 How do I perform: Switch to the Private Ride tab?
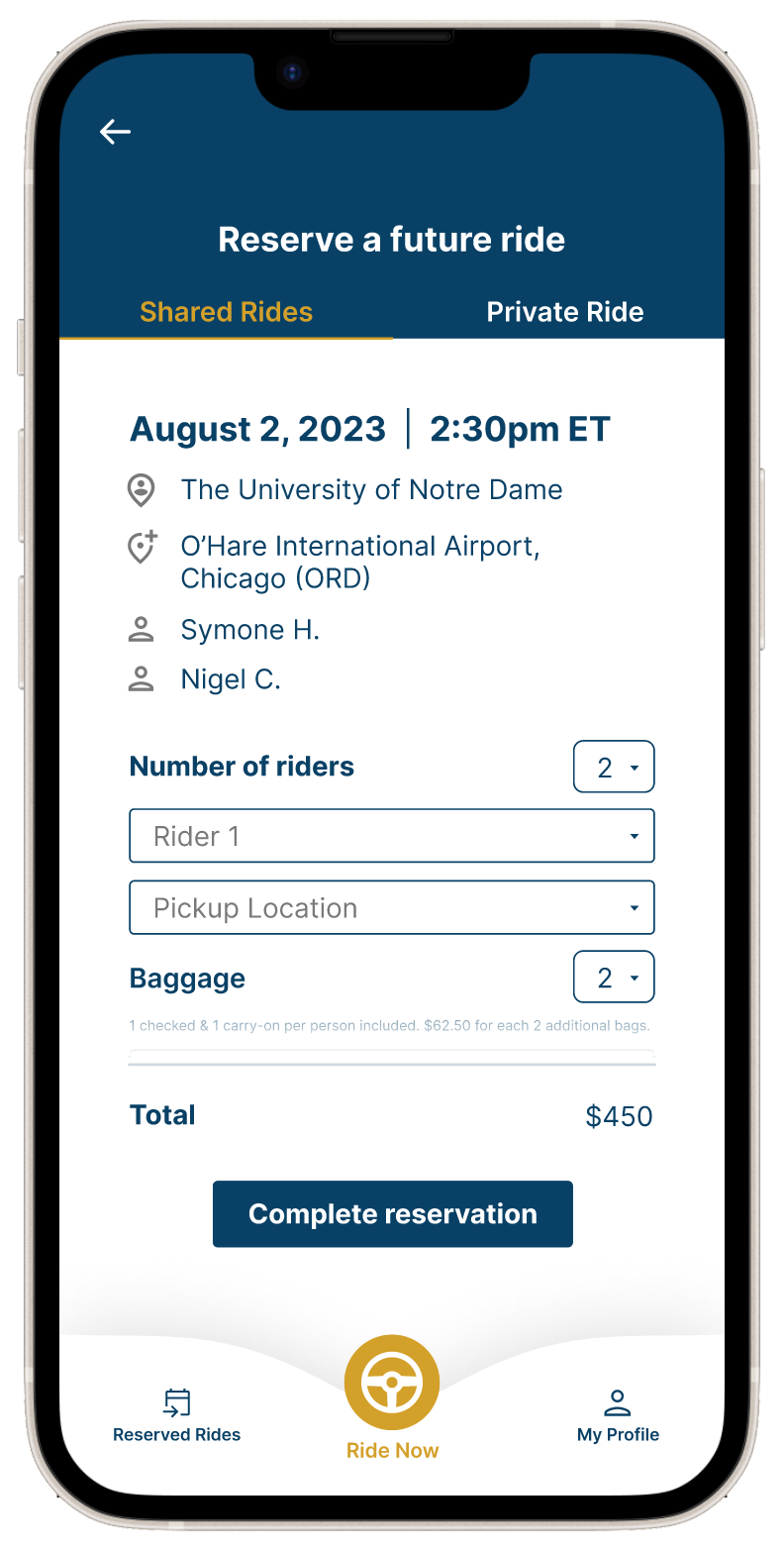pyautogui.click(x=564, y=312)
